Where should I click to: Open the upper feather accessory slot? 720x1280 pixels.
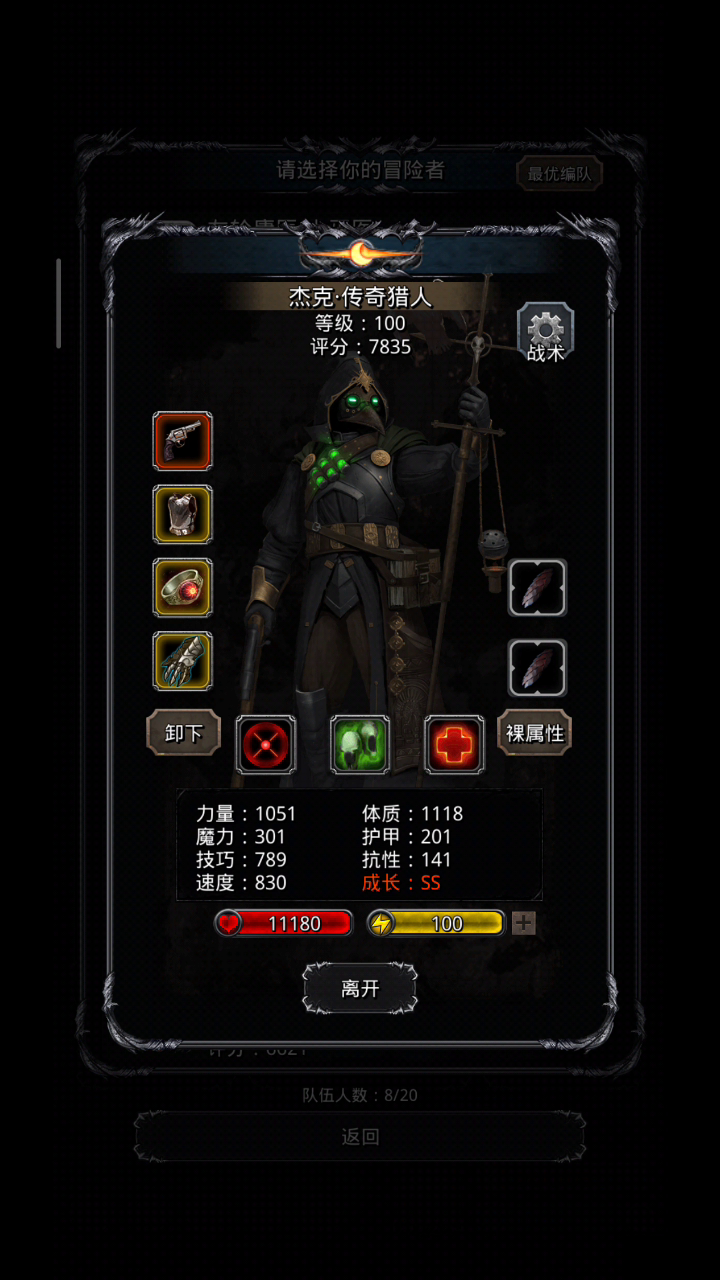point(538,587)
